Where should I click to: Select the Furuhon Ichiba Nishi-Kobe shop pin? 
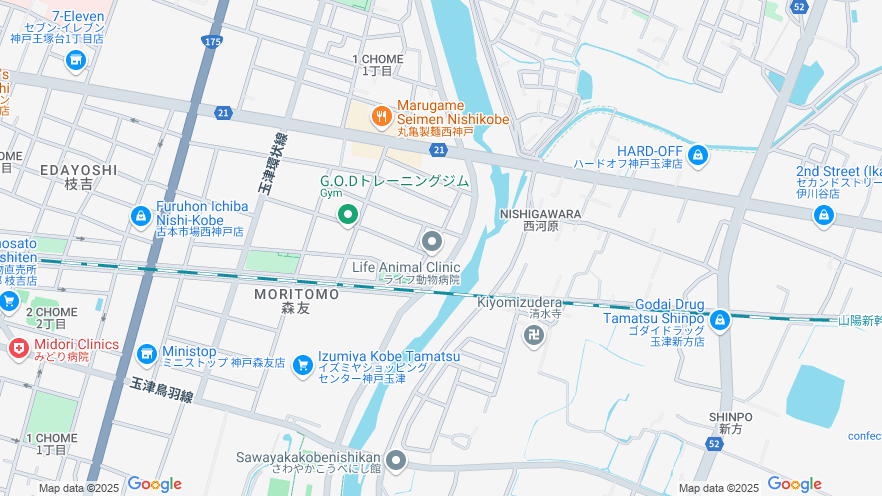coord(141,215)
